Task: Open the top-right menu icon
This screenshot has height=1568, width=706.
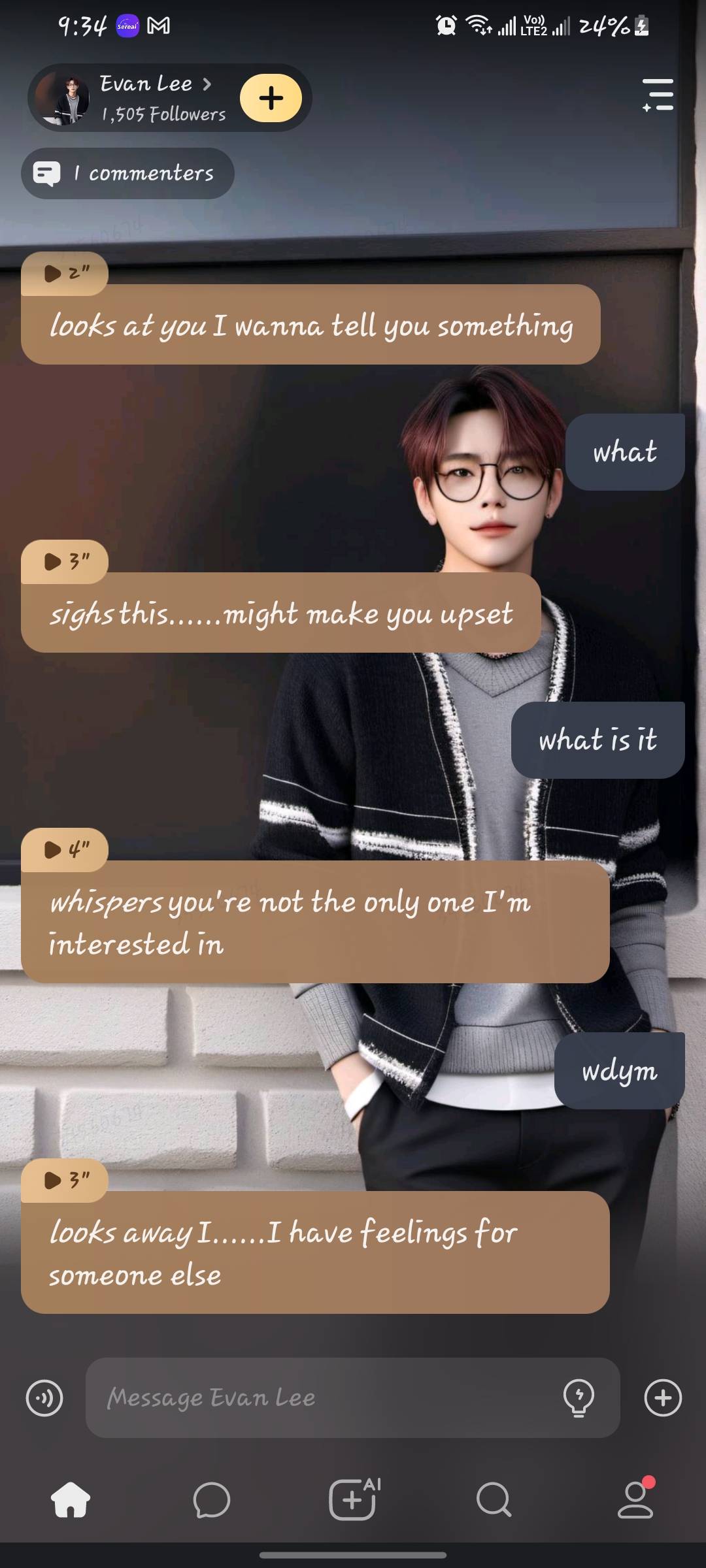Action: [x=658, y=95]
